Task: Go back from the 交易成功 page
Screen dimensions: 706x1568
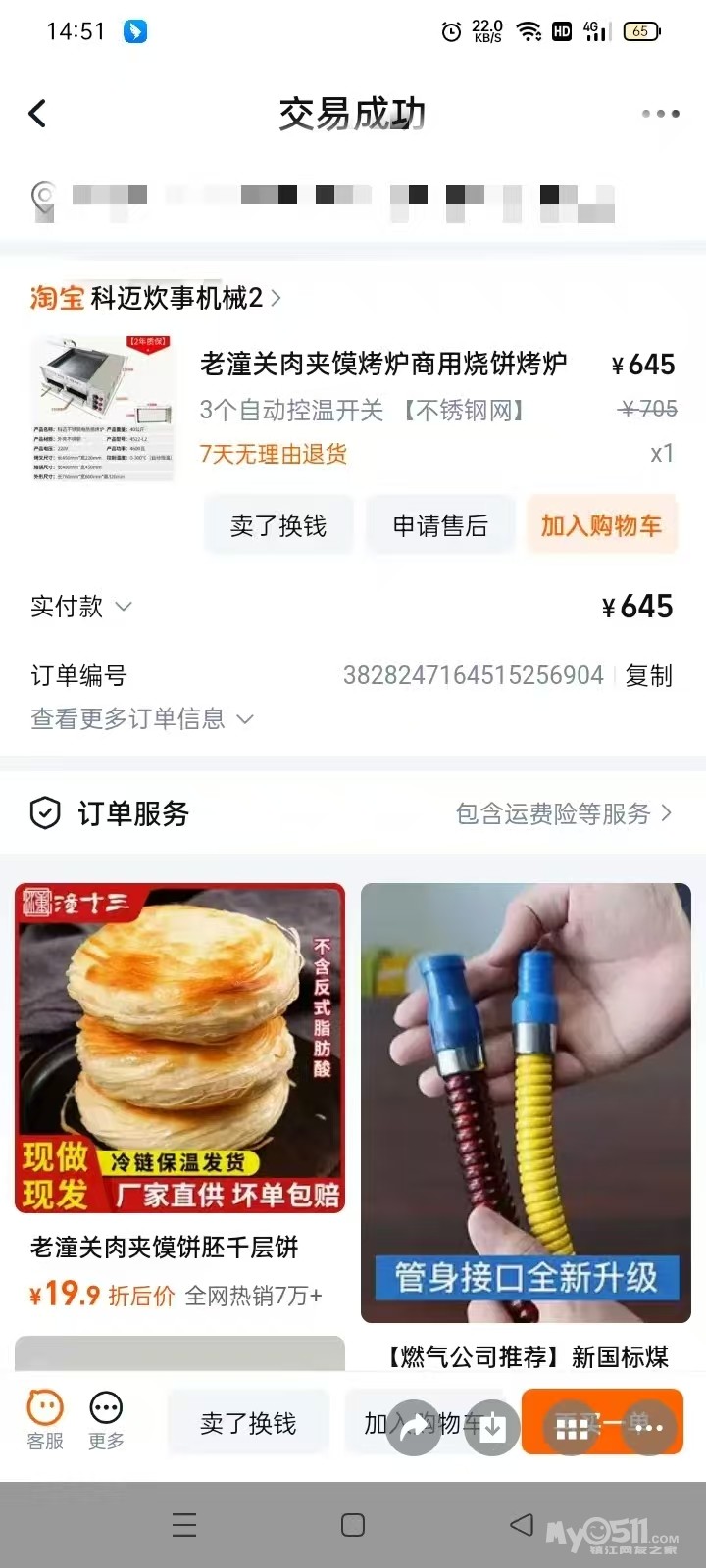Action: tap(38, 114)
